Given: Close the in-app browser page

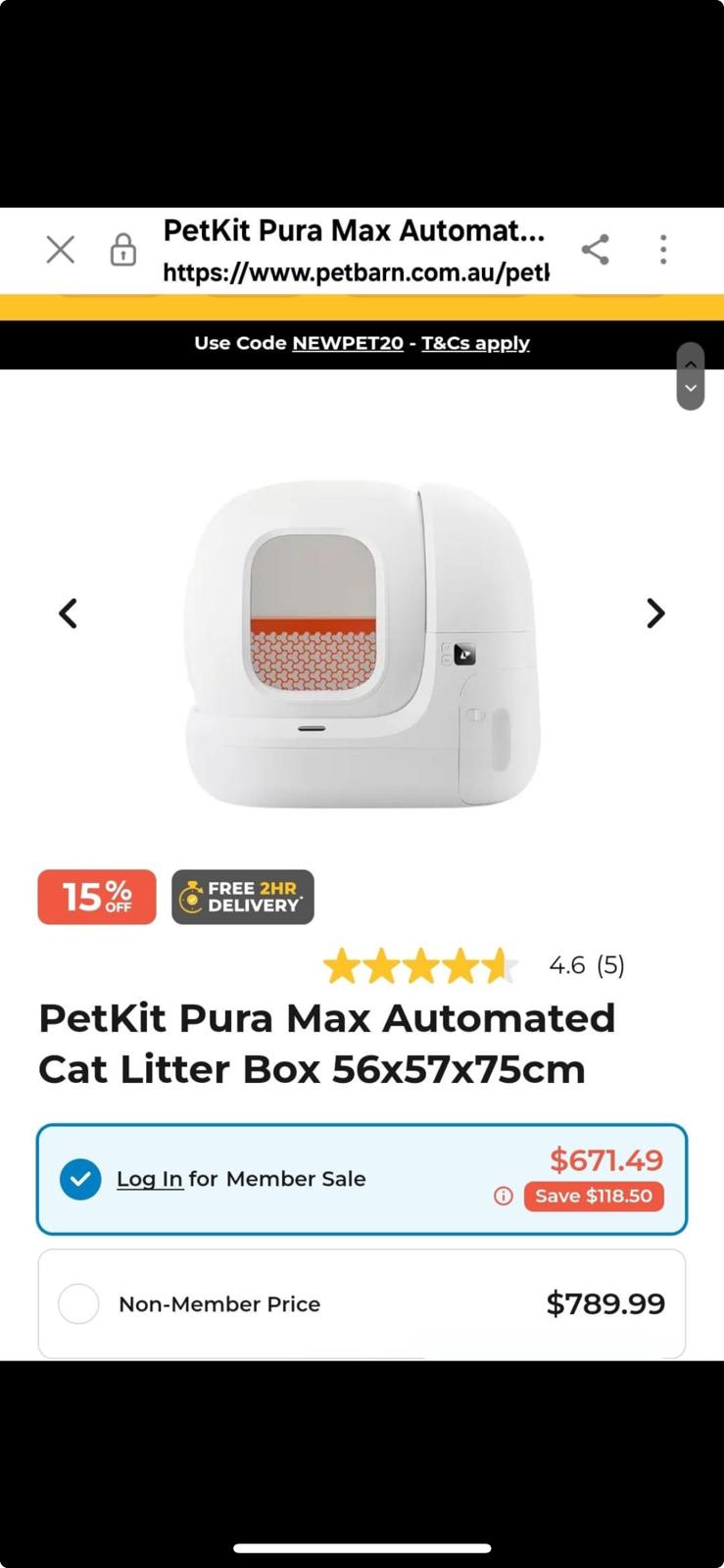Looking at the screenshot, I should pyautogui.click(x=61, y=250).
